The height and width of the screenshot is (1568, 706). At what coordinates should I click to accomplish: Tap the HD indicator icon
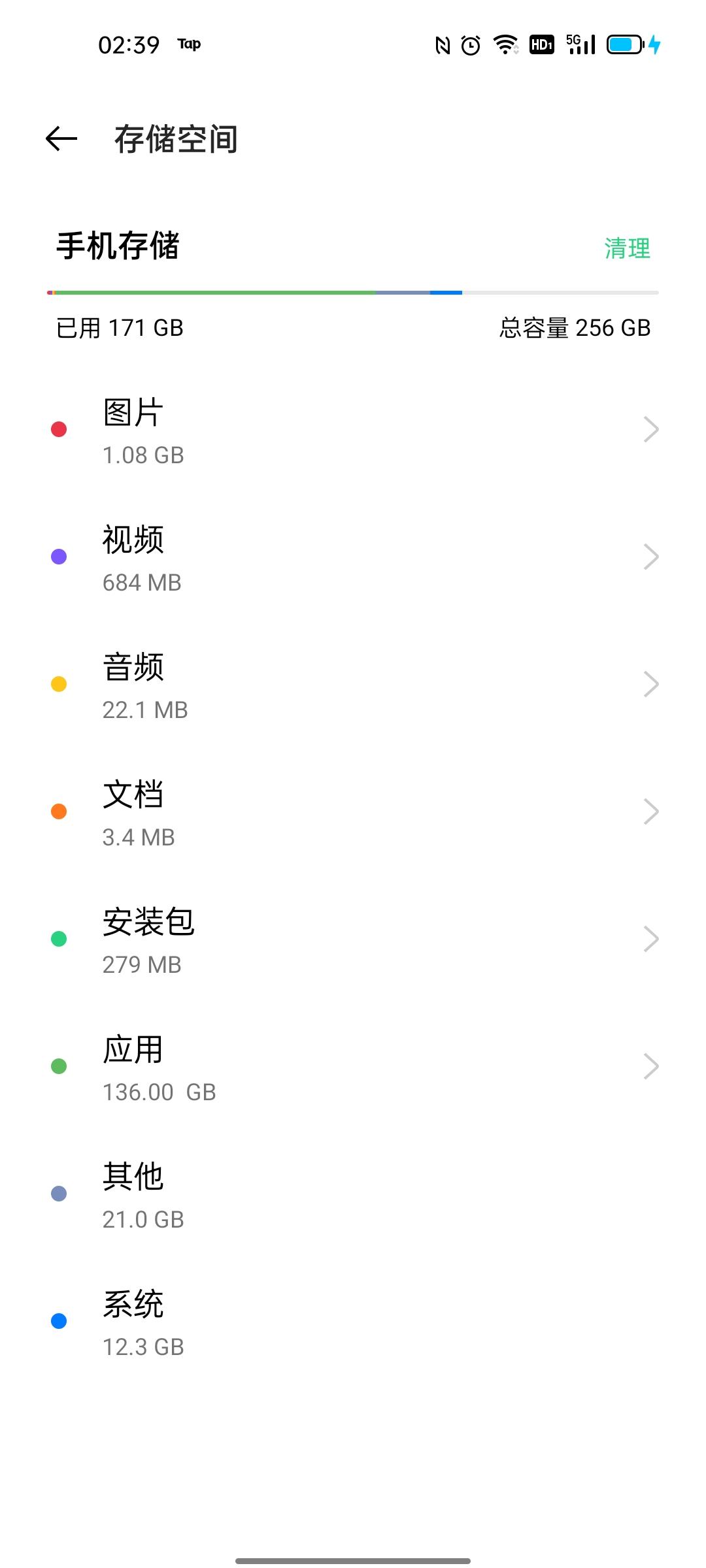tap(542, 44)
